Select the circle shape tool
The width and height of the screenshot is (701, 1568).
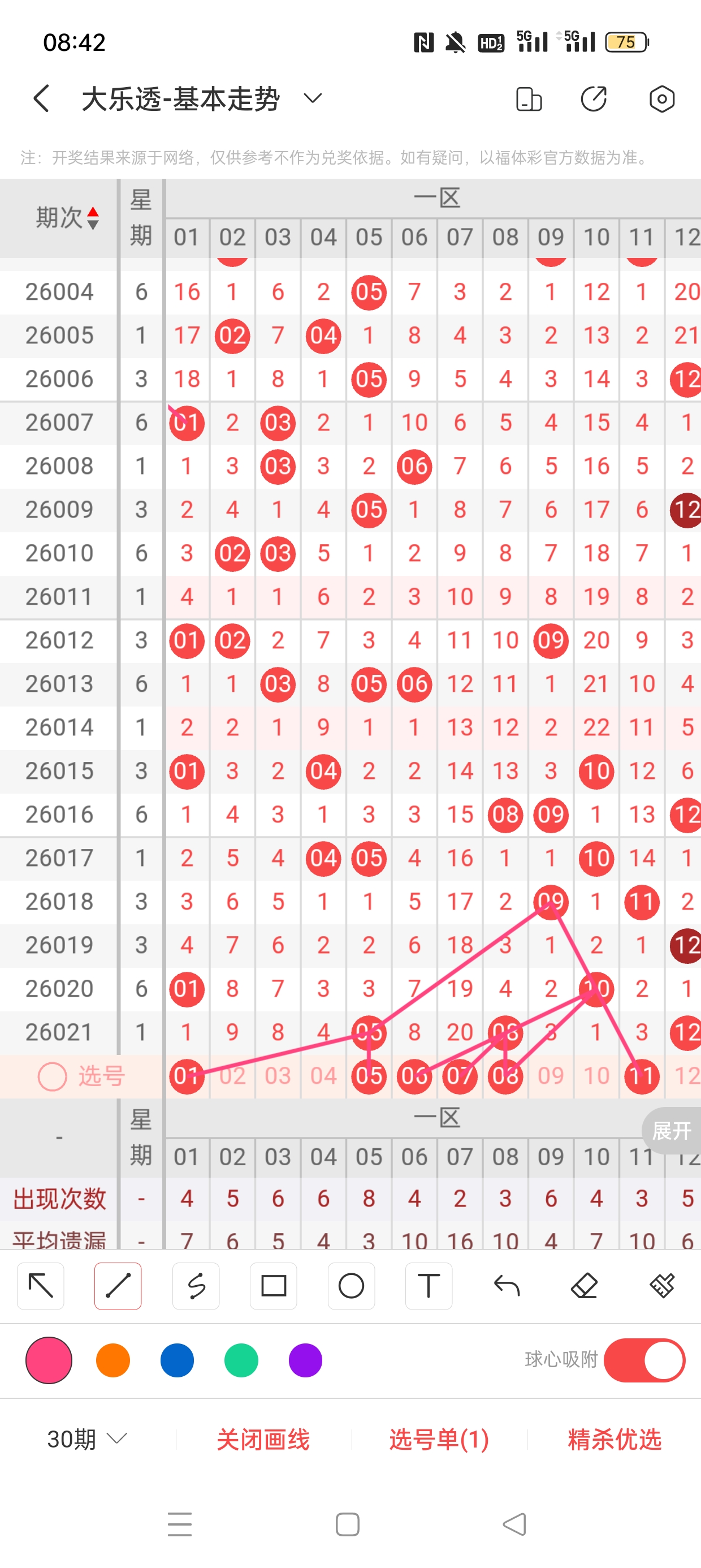pyautogui.click(x=351, y=1286)
